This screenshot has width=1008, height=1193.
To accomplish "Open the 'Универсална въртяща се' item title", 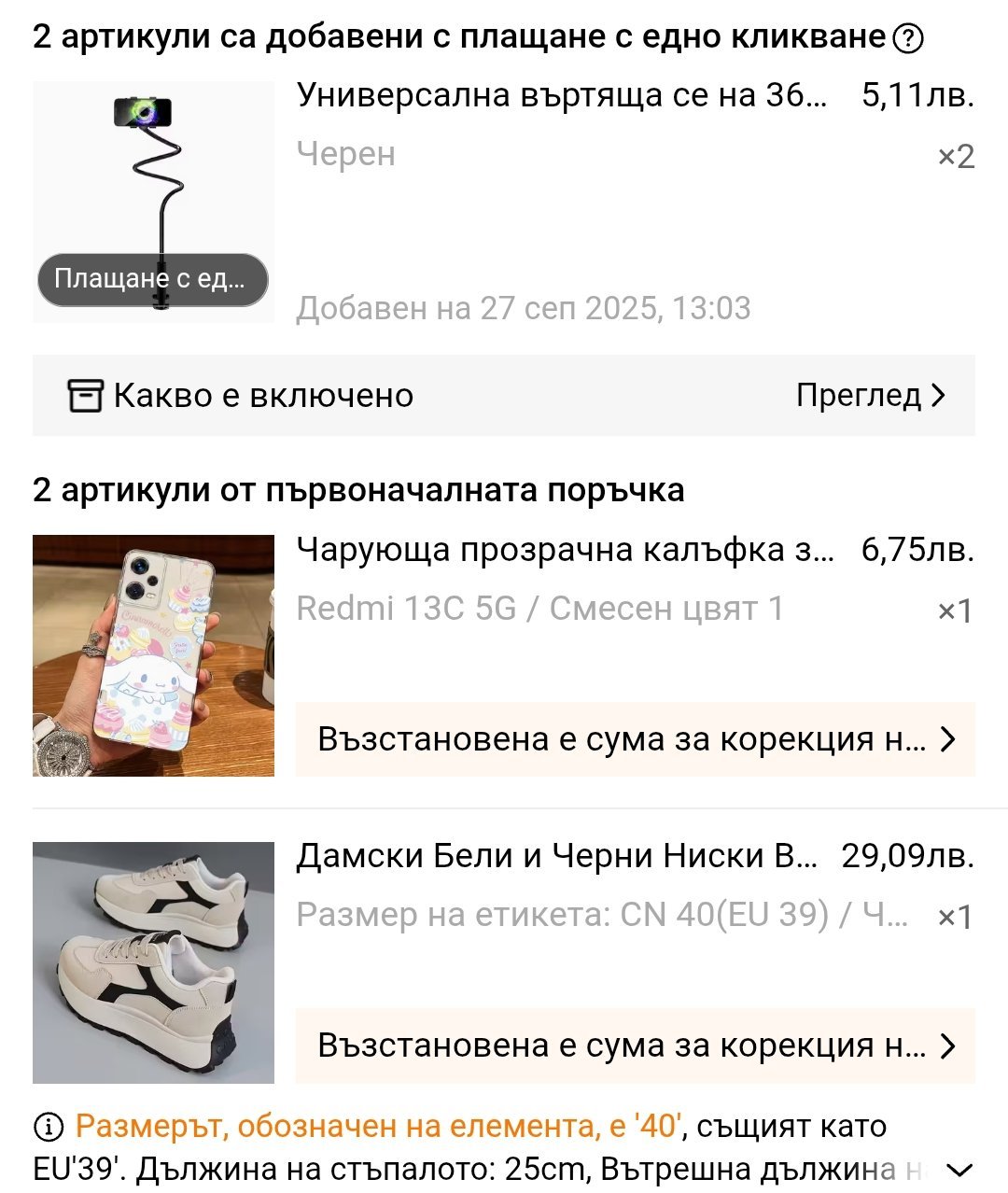I will (562, 95).
